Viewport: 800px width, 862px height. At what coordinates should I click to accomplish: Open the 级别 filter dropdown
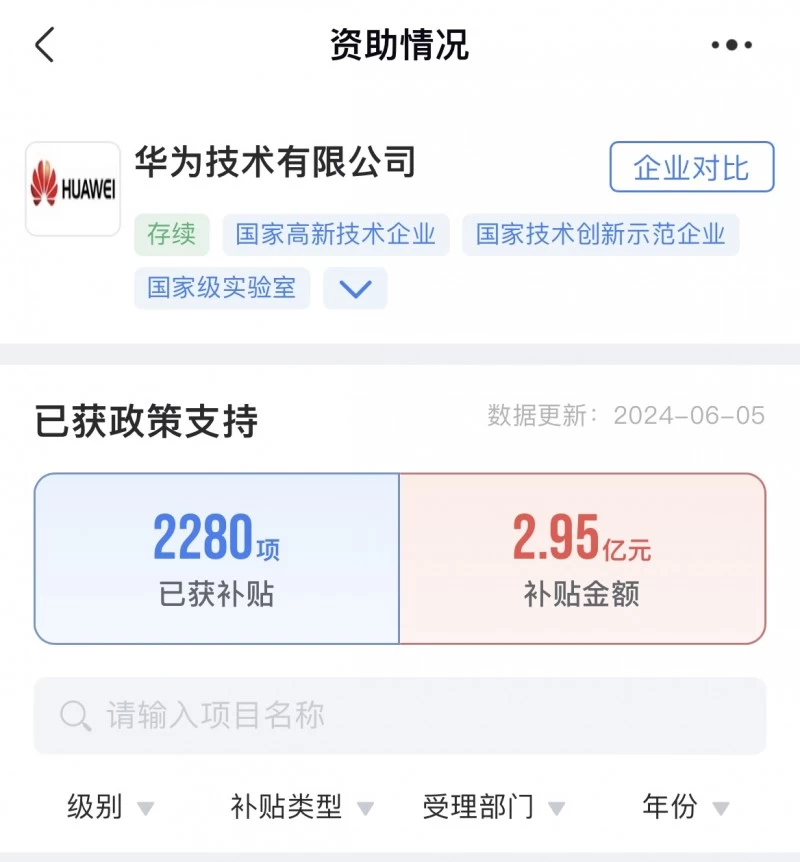[110, 807]
